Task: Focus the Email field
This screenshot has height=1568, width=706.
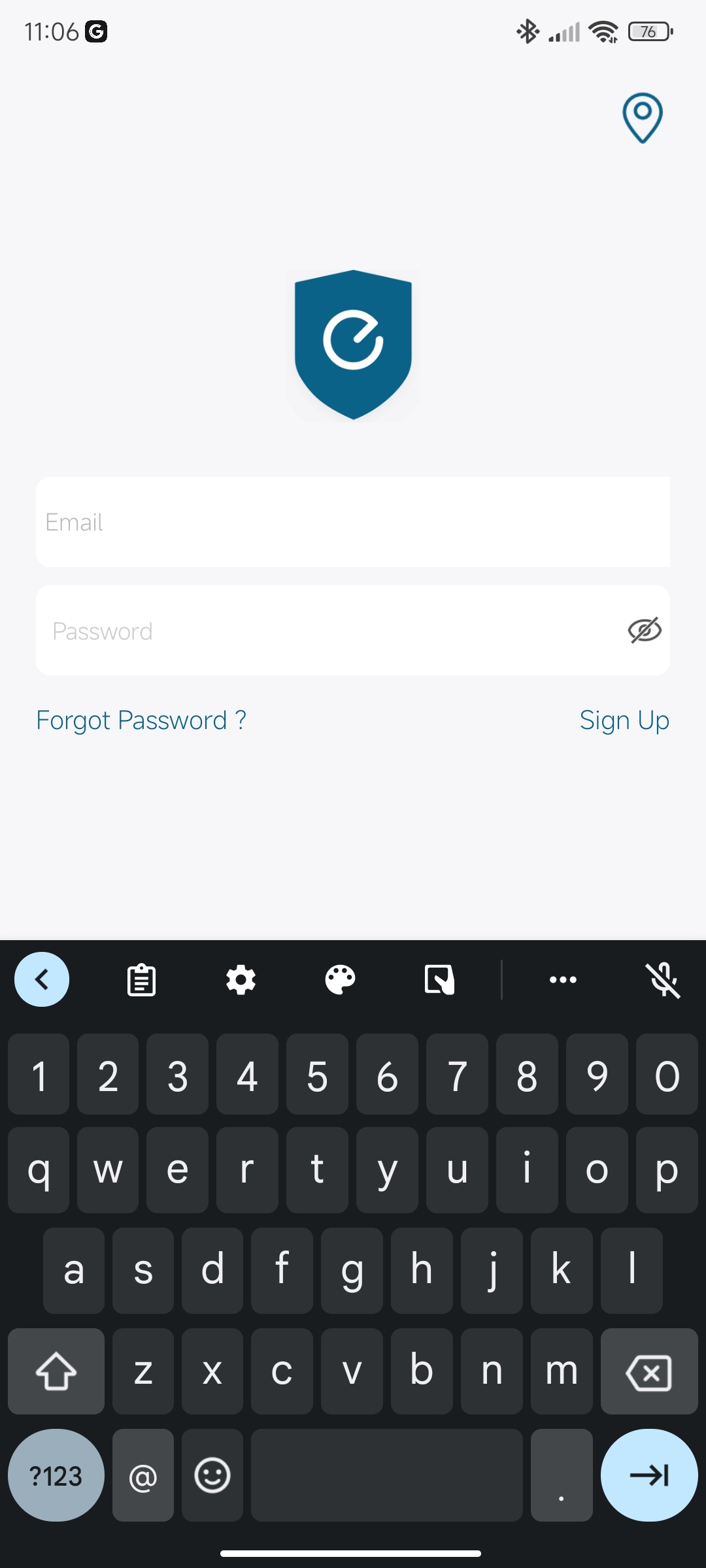Action: pos(353,522)
